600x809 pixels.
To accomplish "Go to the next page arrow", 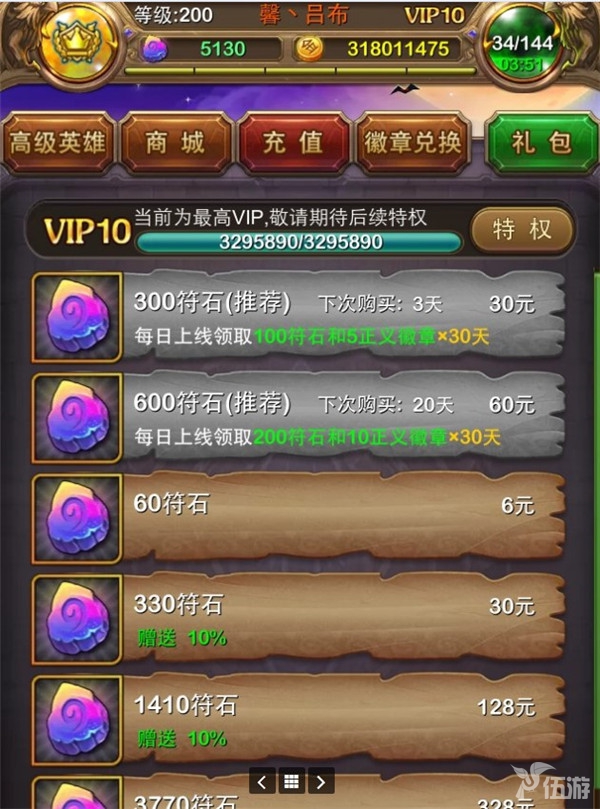I will (320, 781).
